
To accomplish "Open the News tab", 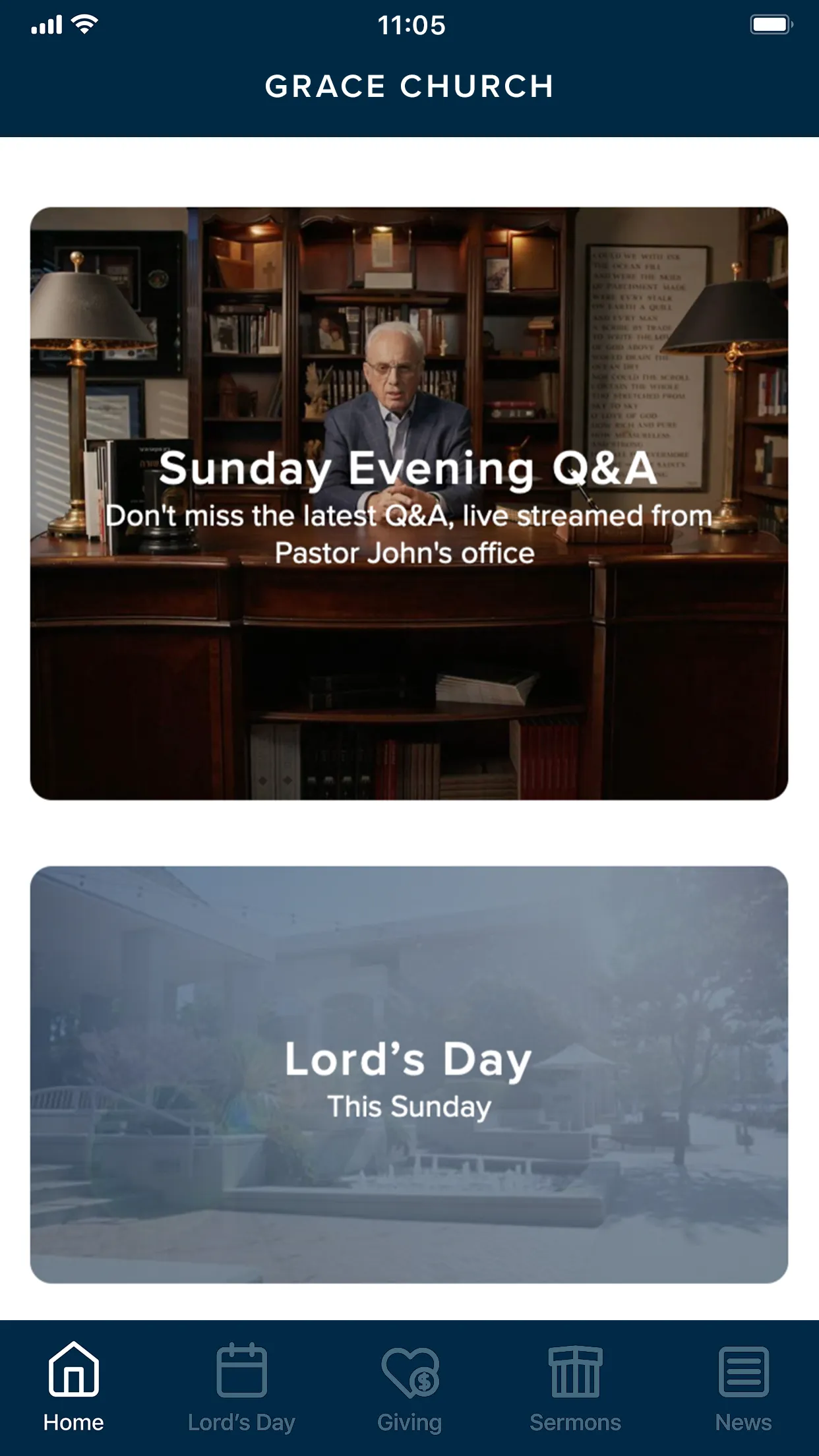I will pos(743,1387).
